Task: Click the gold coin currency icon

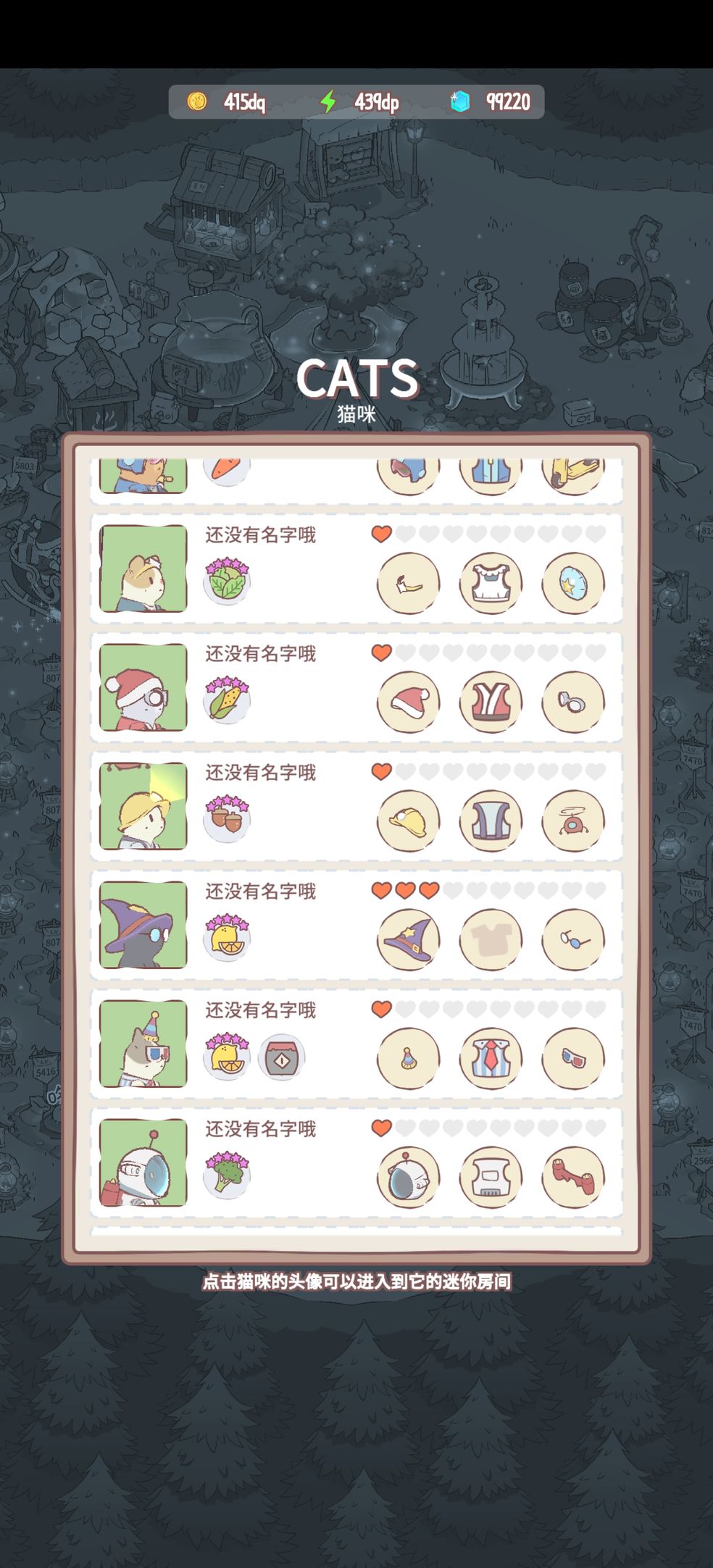Action: (x=199, y=101)
